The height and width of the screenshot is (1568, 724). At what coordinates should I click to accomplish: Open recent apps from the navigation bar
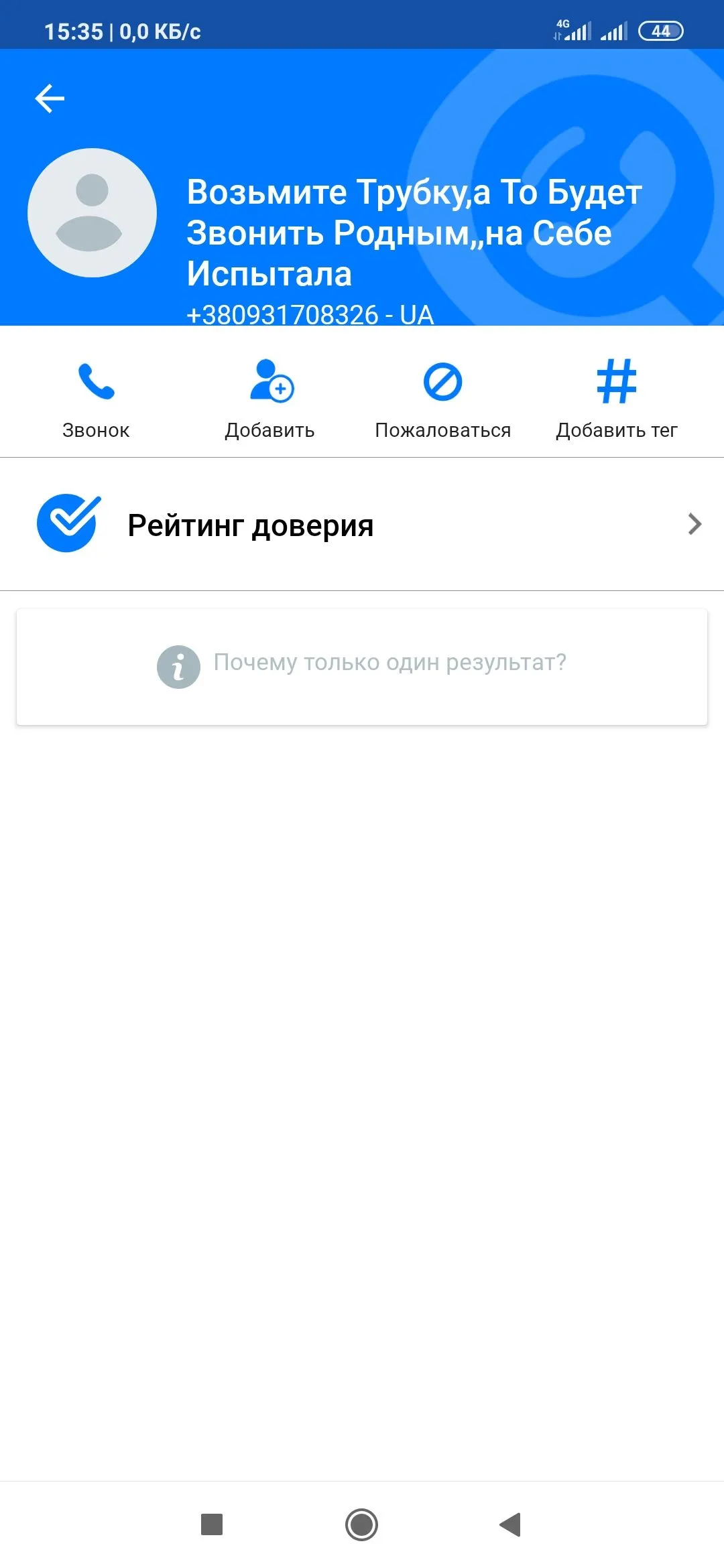212,1524
